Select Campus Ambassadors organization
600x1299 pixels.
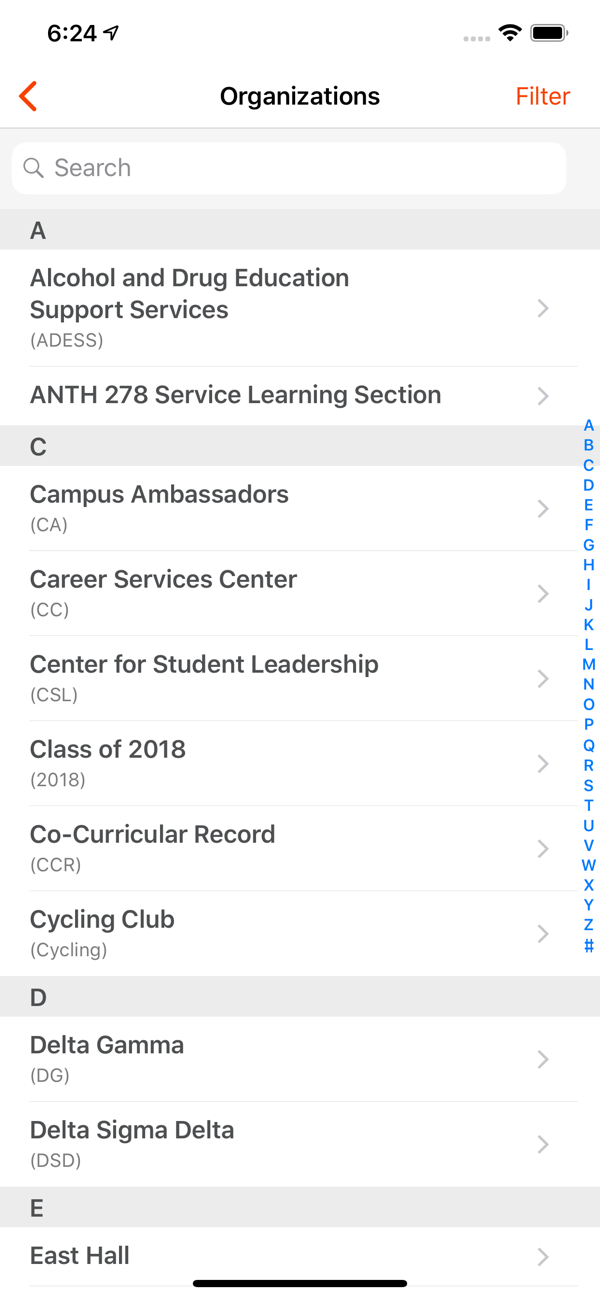(300, 508)
